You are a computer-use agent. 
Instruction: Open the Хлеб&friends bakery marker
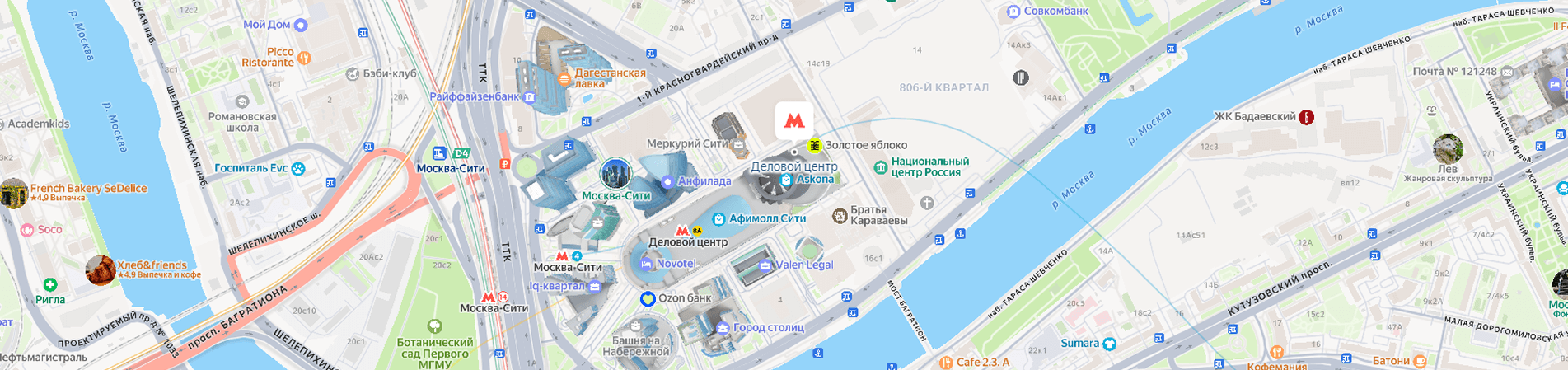click(x=100, y=270)
